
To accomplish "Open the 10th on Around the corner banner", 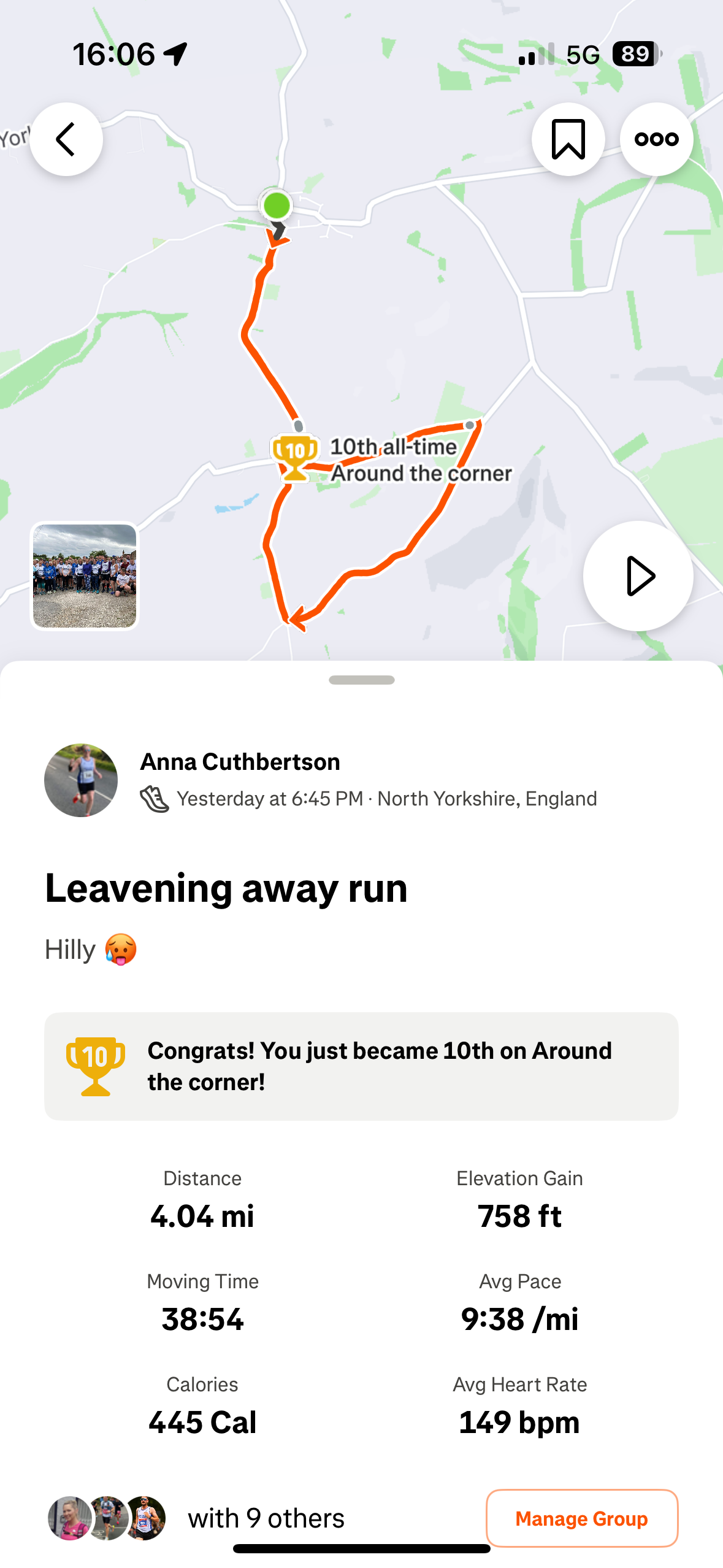I will tap(361, 1066).
